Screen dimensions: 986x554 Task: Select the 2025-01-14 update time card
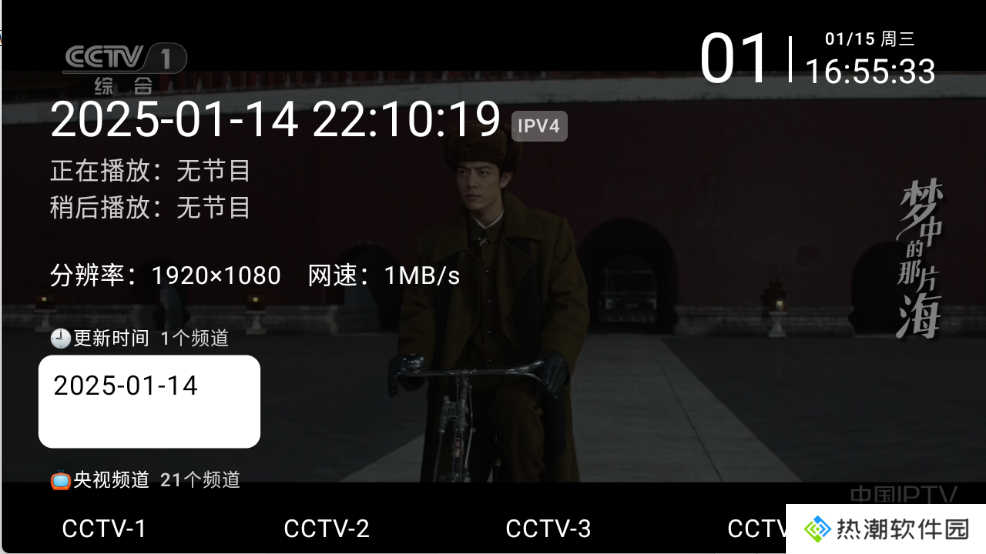(x=149, y=401)
